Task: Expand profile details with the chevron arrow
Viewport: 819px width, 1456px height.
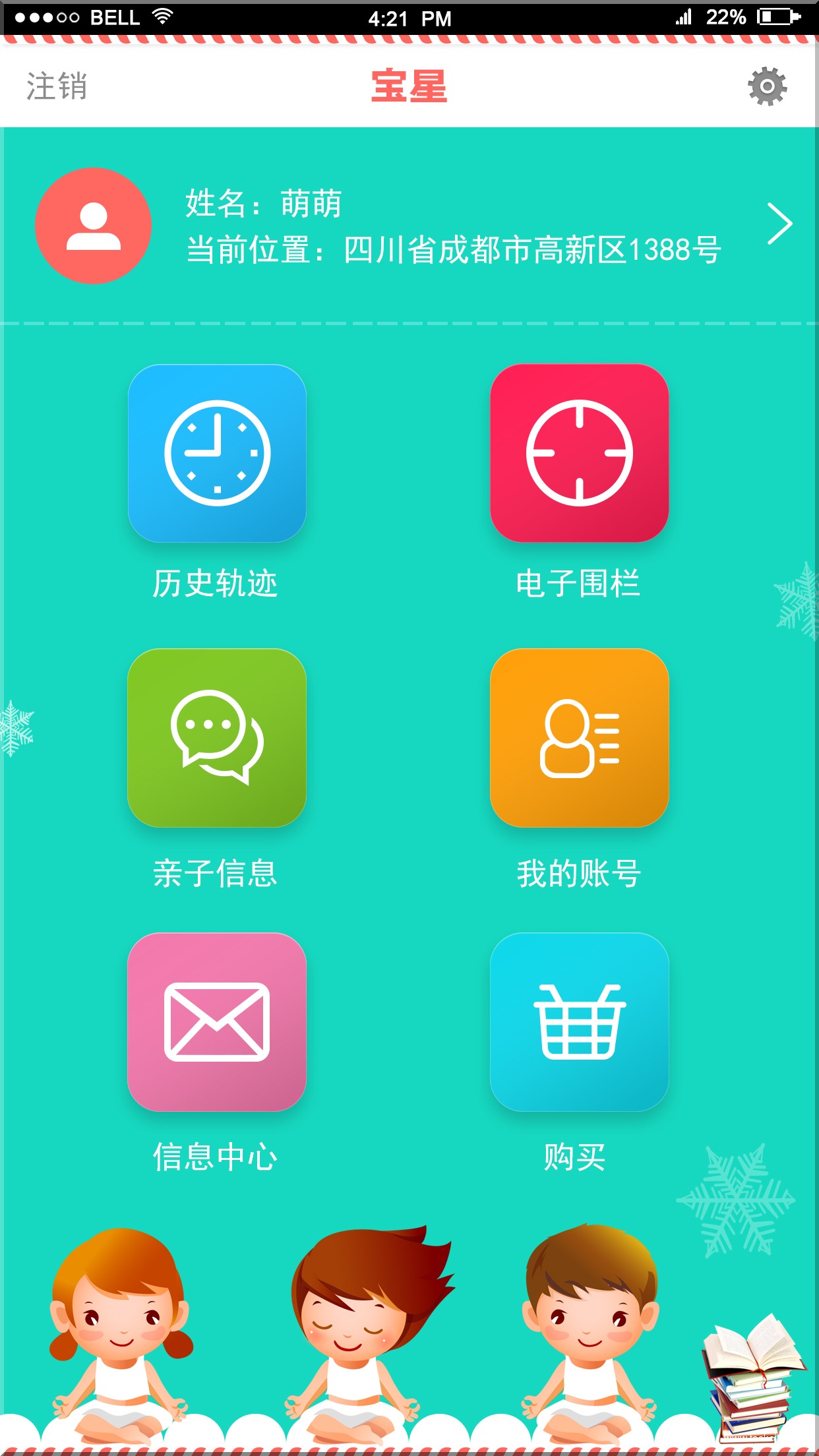Action: 779,224
